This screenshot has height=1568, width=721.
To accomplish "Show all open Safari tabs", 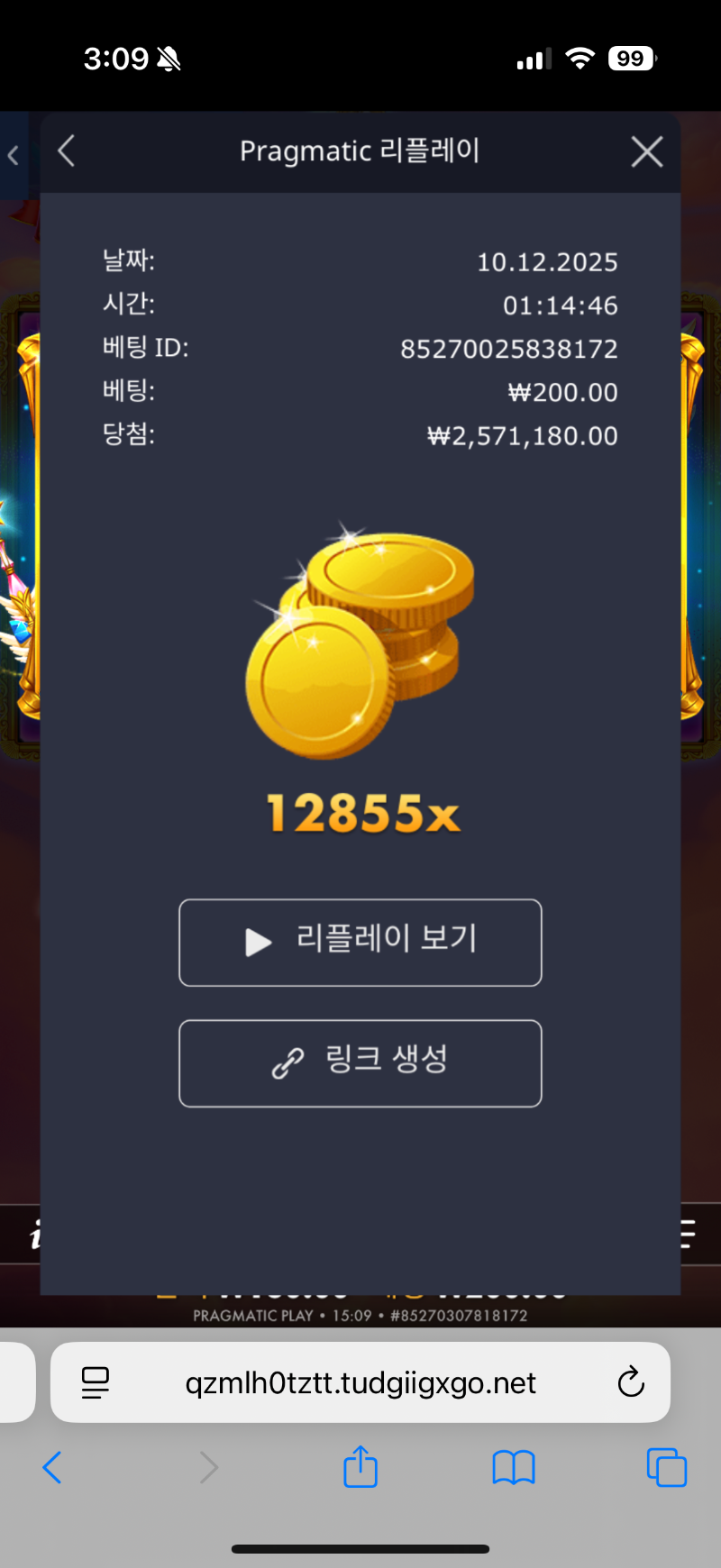I will coord(667,1467).
